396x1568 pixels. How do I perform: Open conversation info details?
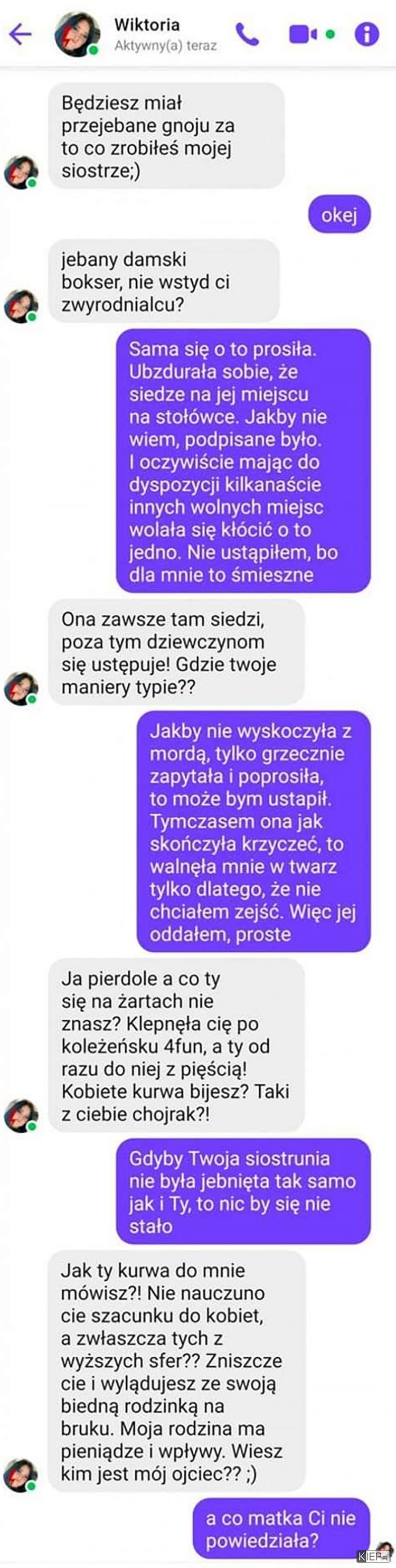(x=367, y=35)
